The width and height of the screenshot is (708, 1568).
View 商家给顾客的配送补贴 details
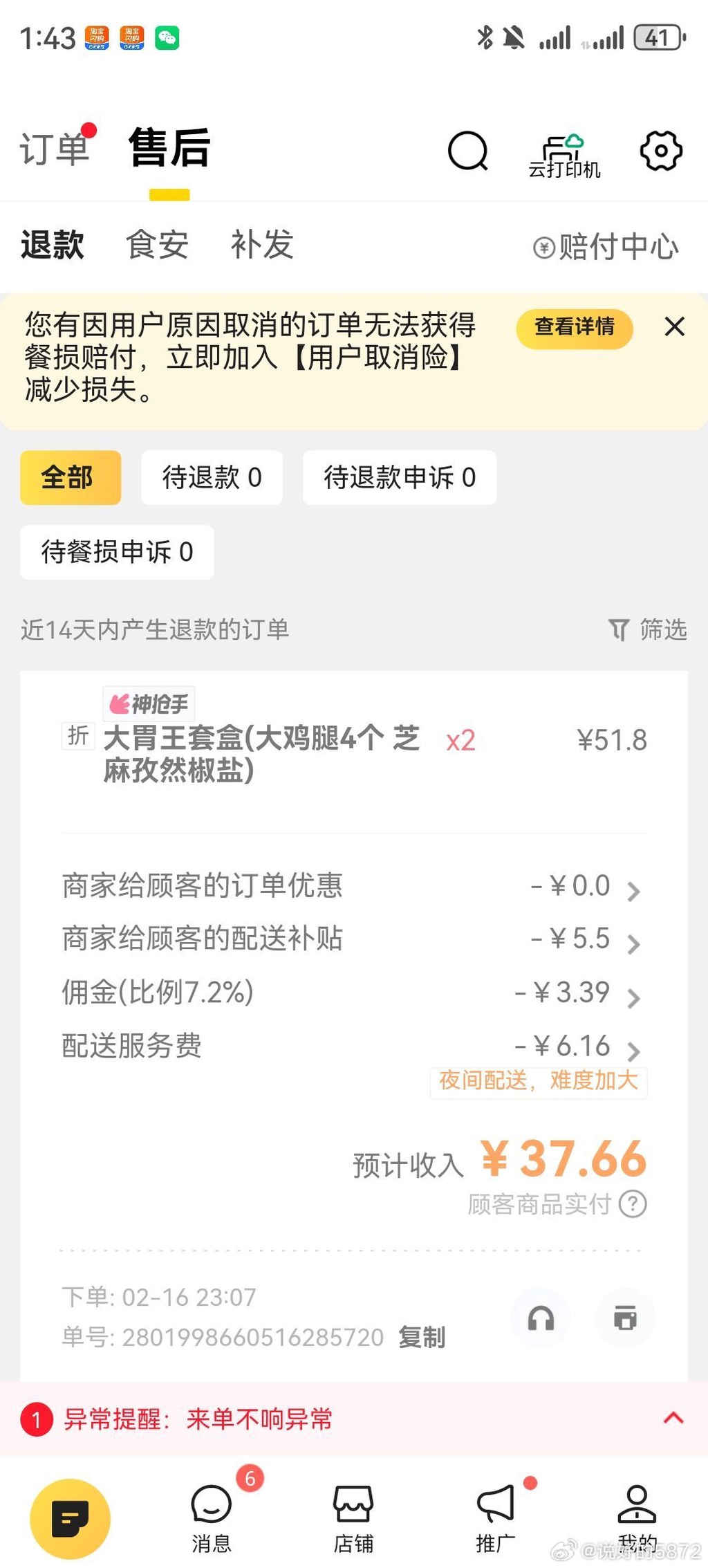coord(633,942)
